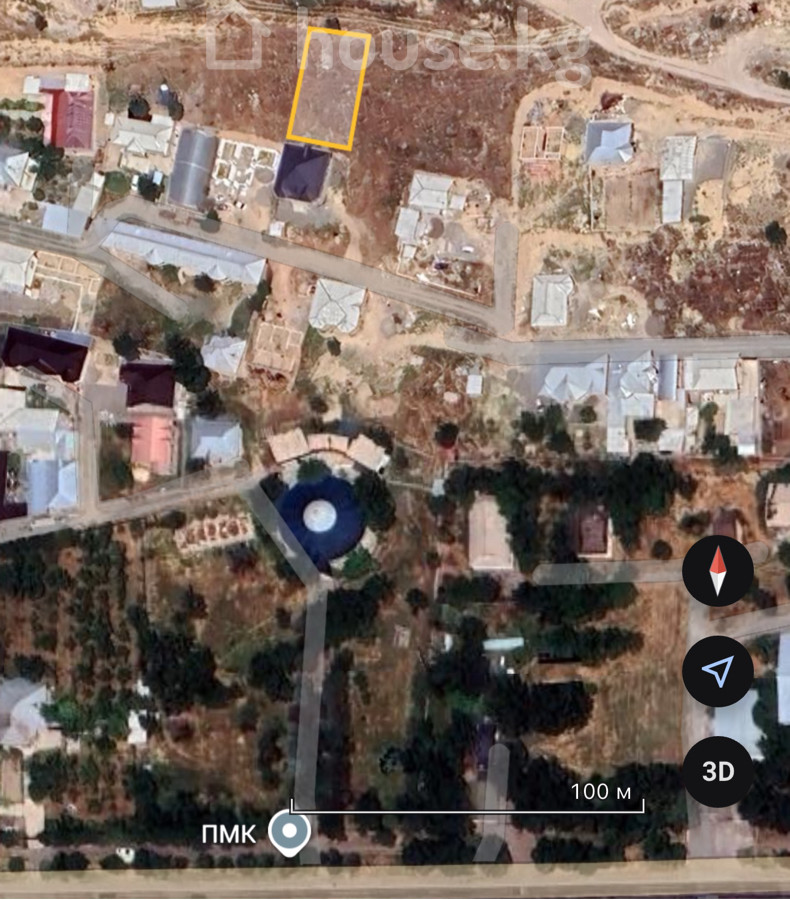Center map on my location
This screenshot has height=900, width=790.
click(x=717, y=671)
